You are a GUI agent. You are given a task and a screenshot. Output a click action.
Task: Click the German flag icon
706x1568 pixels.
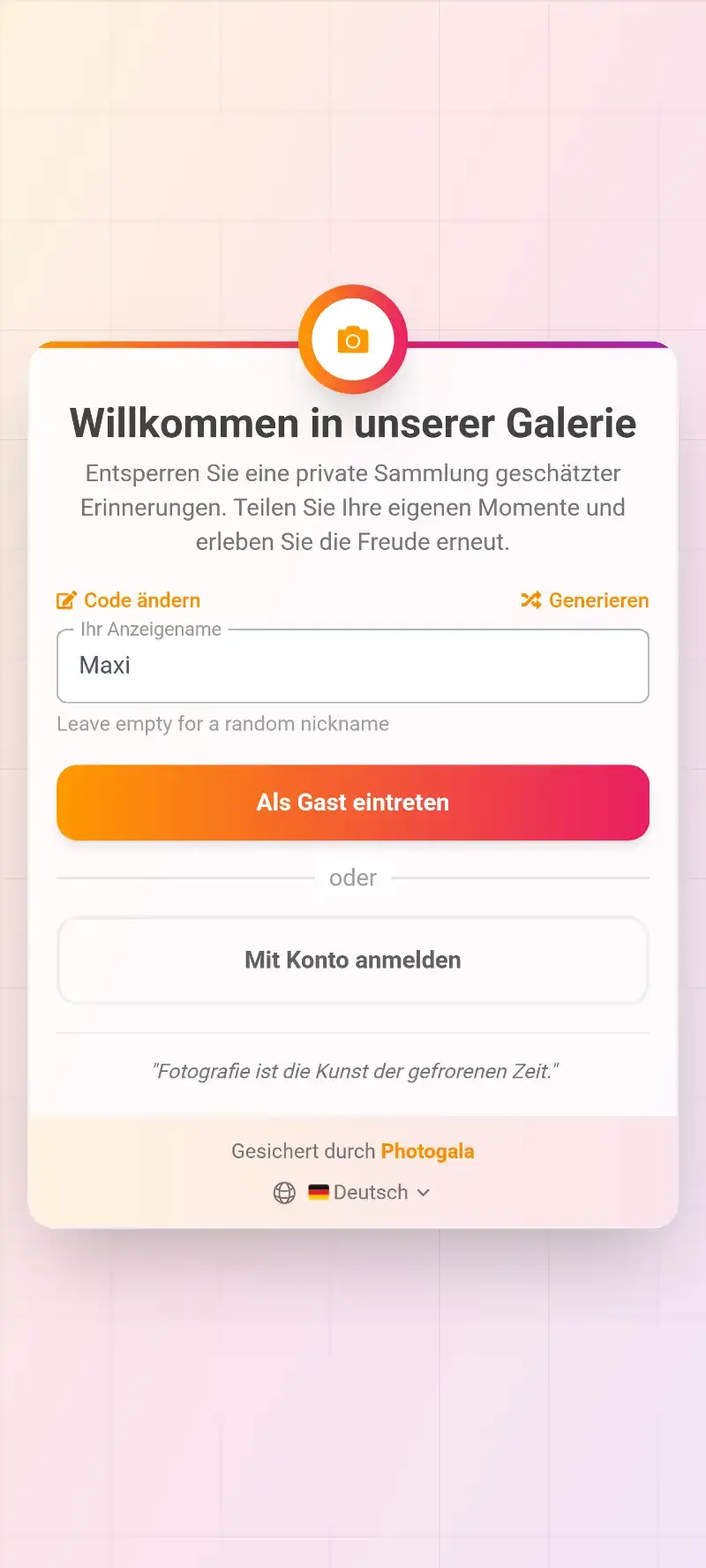319,1191
